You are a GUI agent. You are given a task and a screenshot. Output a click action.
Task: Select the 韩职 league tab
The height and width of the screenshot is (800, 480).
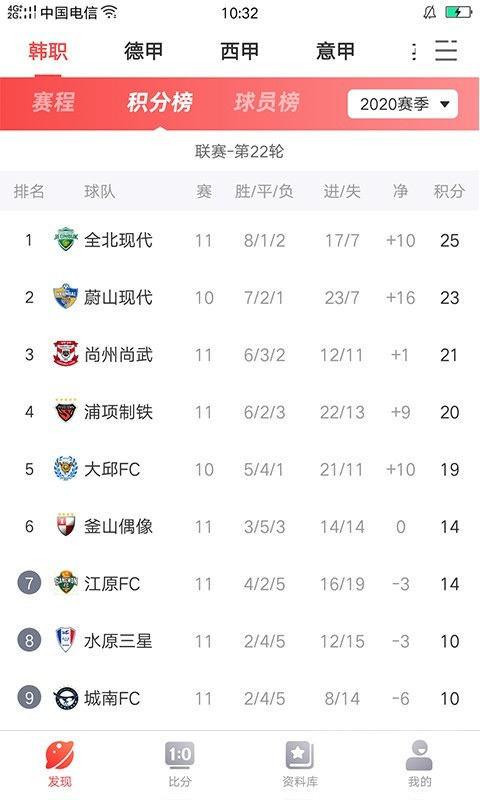48,51
